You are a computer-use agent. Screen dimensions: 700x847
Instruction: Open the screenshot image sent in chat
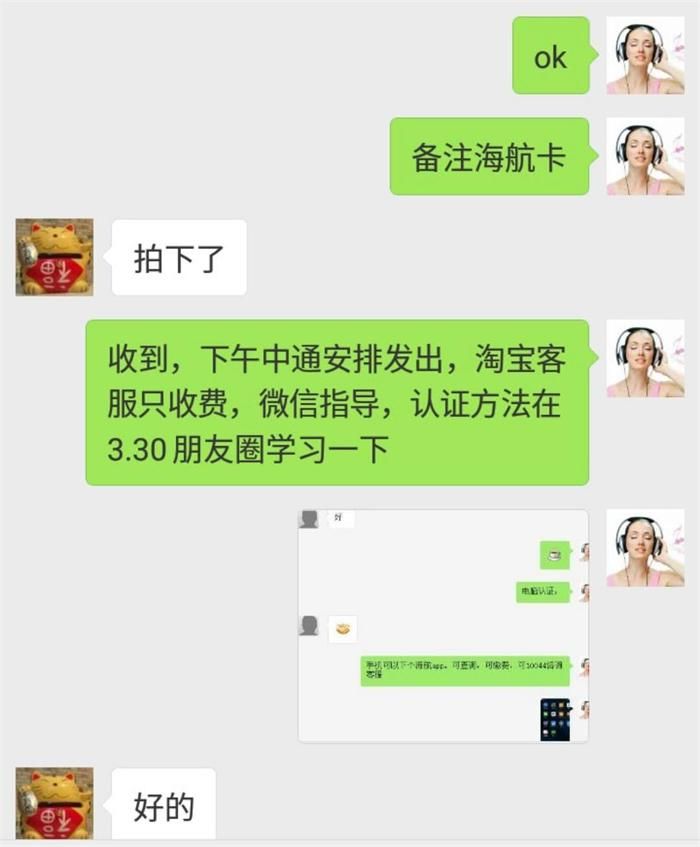(x=443, y=626)
